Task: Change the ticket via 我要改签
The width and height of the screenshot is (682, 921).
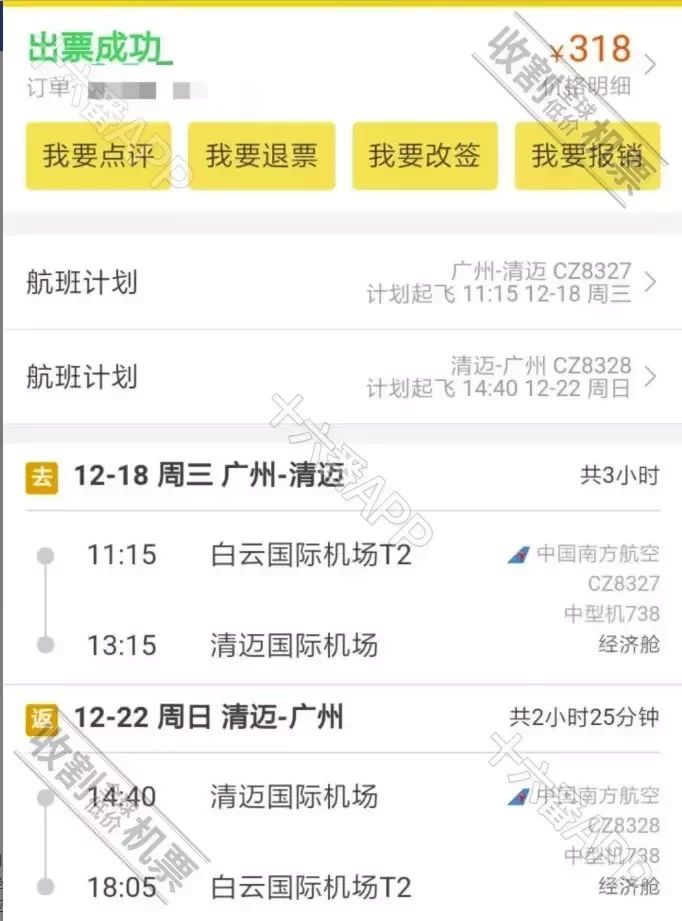Action: [x=424, y=155]
